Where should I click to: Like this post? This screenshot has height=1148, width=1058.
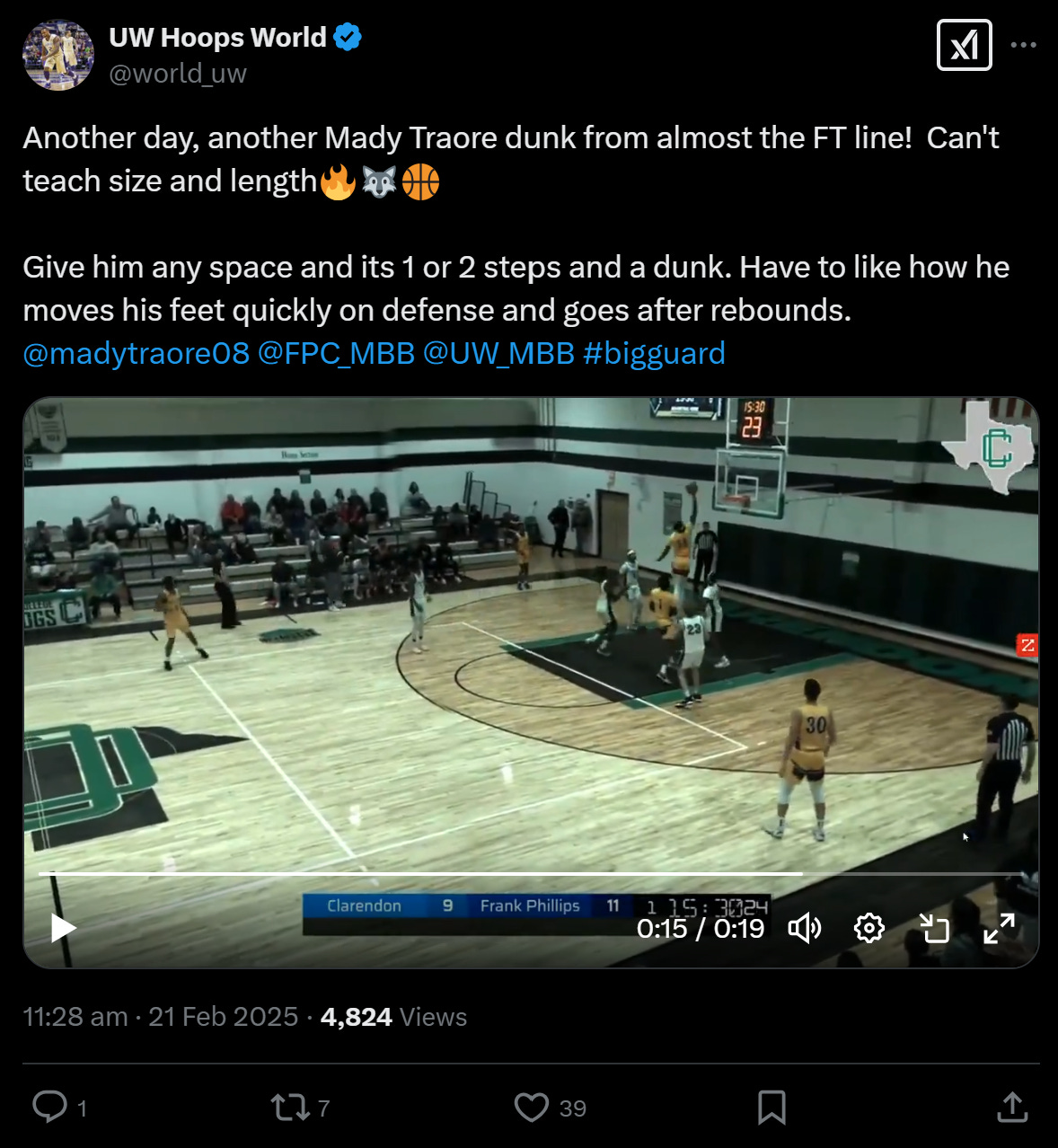[532, 1107]
